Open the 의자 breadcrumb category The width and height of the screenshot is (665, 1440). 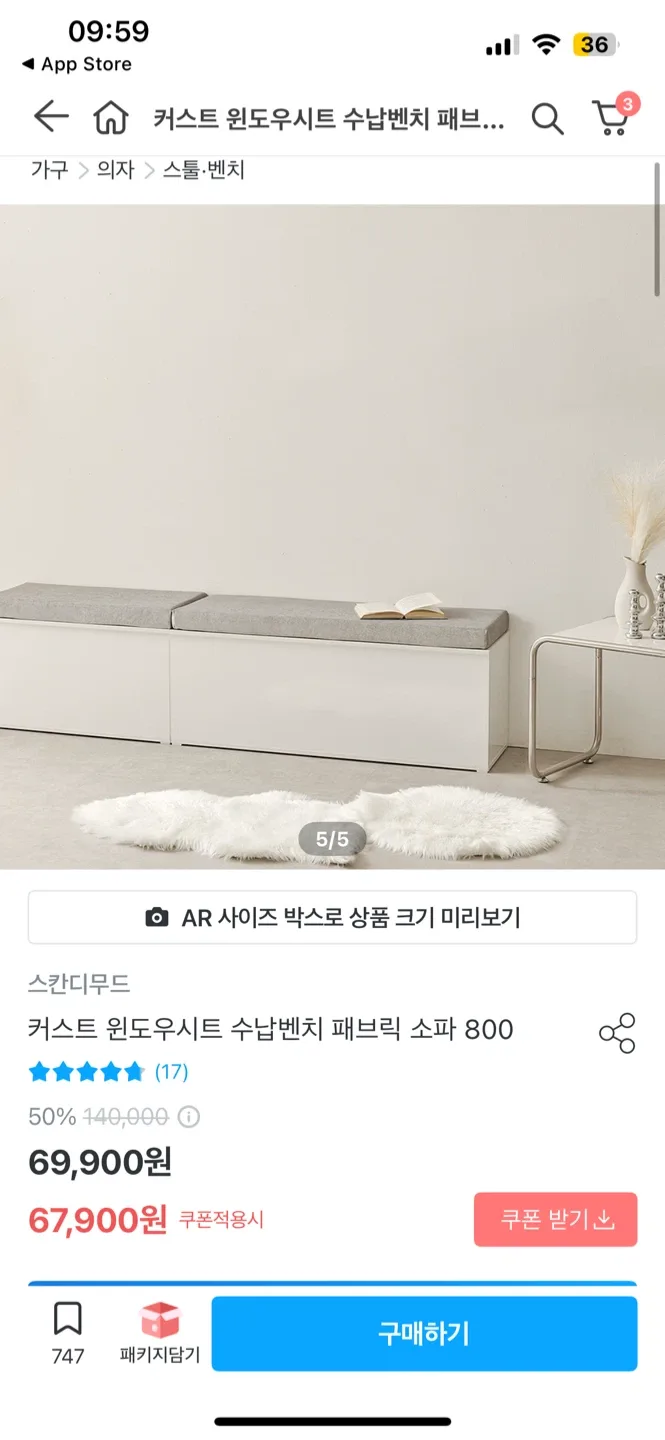116,170
